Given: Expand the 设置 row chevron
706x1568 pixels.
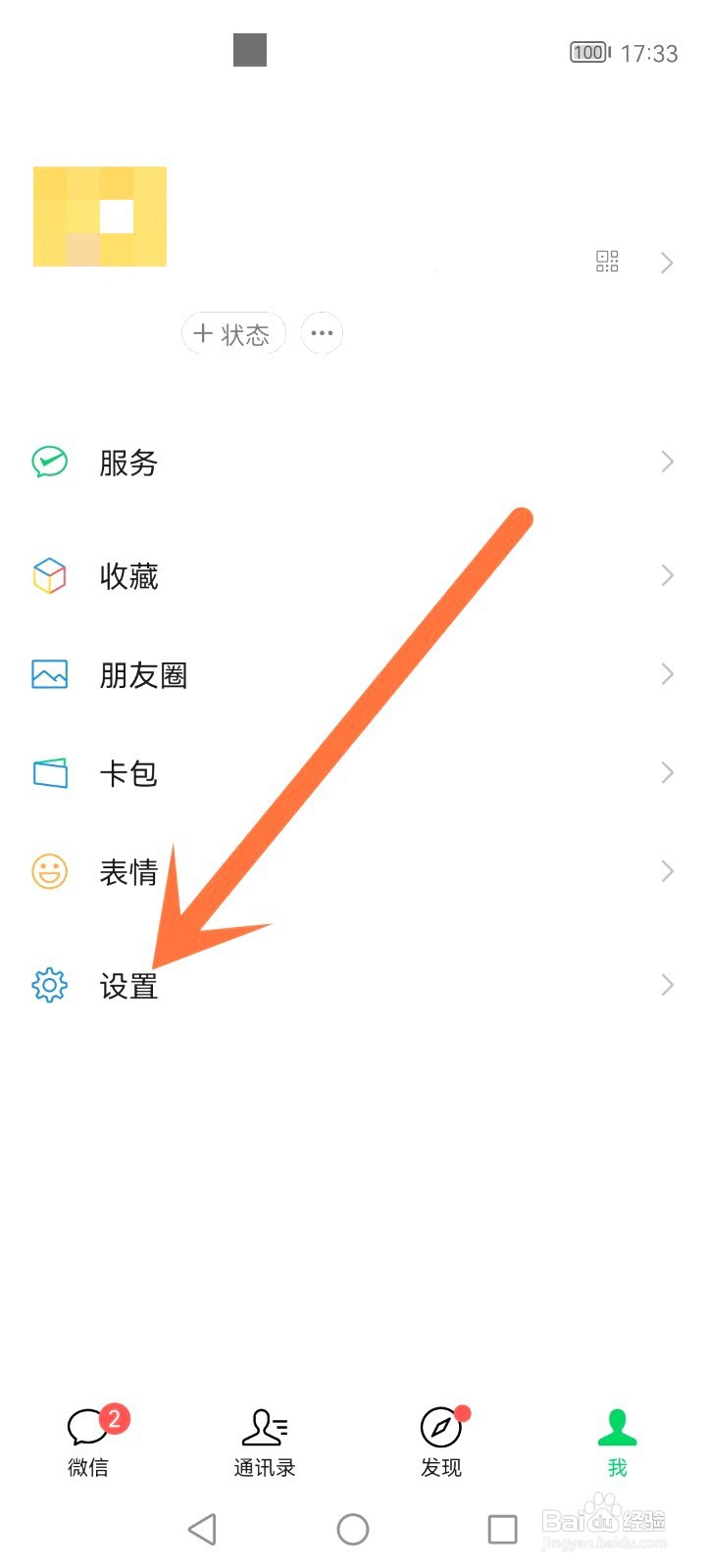Looking at the screenshot, I should pyautogui.click(x=668, y=985).
